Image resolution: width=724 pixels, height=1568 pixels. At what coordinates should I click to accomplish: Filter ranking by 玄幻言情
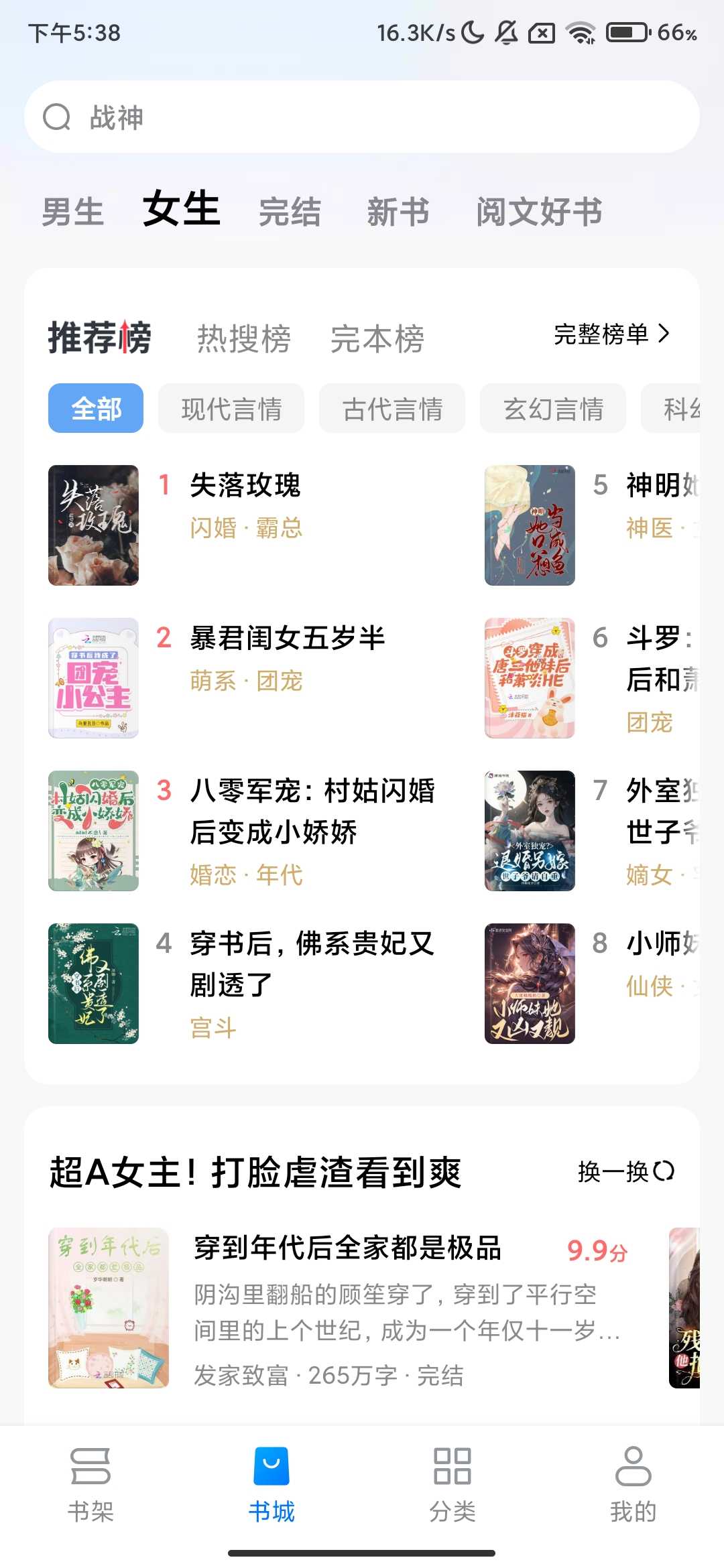pyautogui.click(x=553, y=409)
